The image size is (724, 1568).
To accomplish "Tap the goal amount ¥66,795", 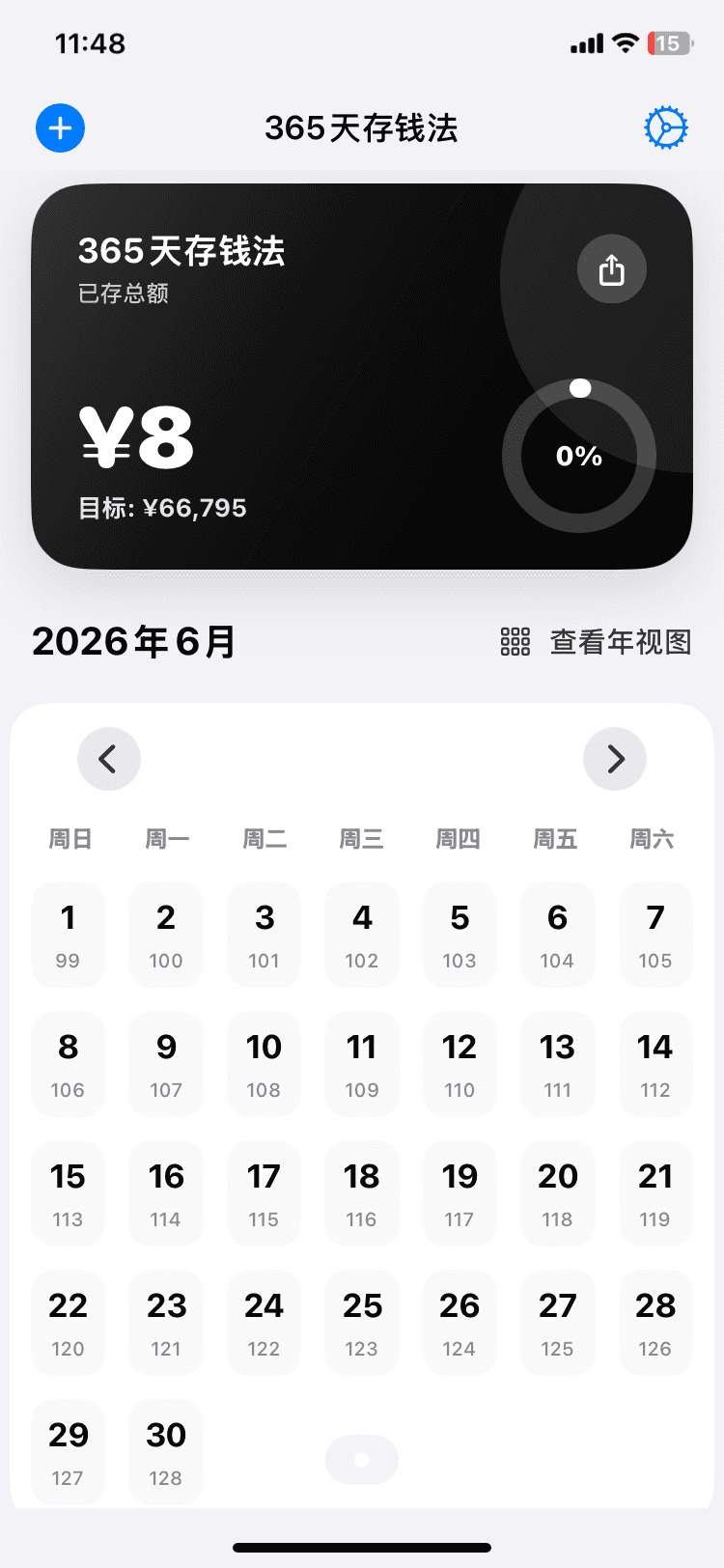I will tap(165, 508).
